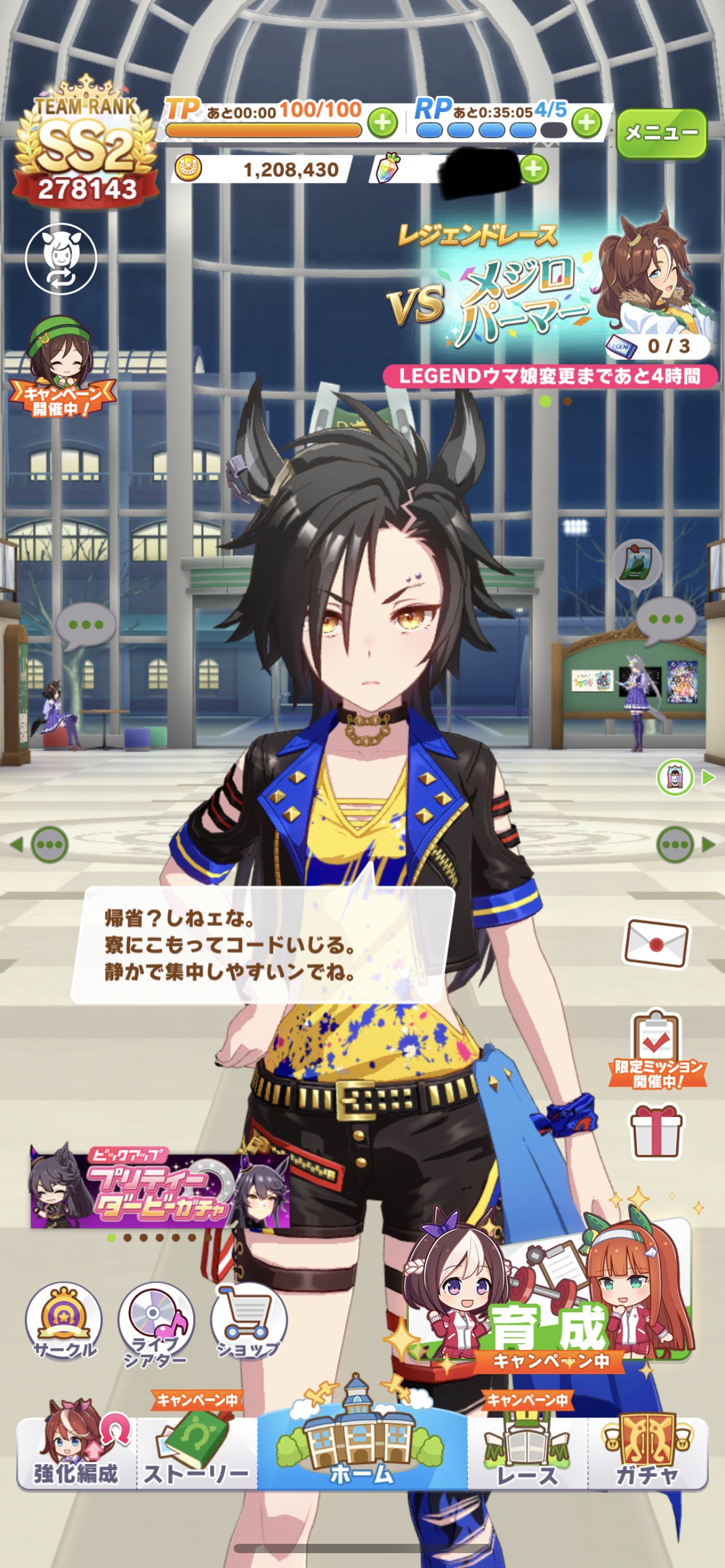Switch to the ストーリー tab
The image size is (725, 1568).
[x=196, y=1453]
